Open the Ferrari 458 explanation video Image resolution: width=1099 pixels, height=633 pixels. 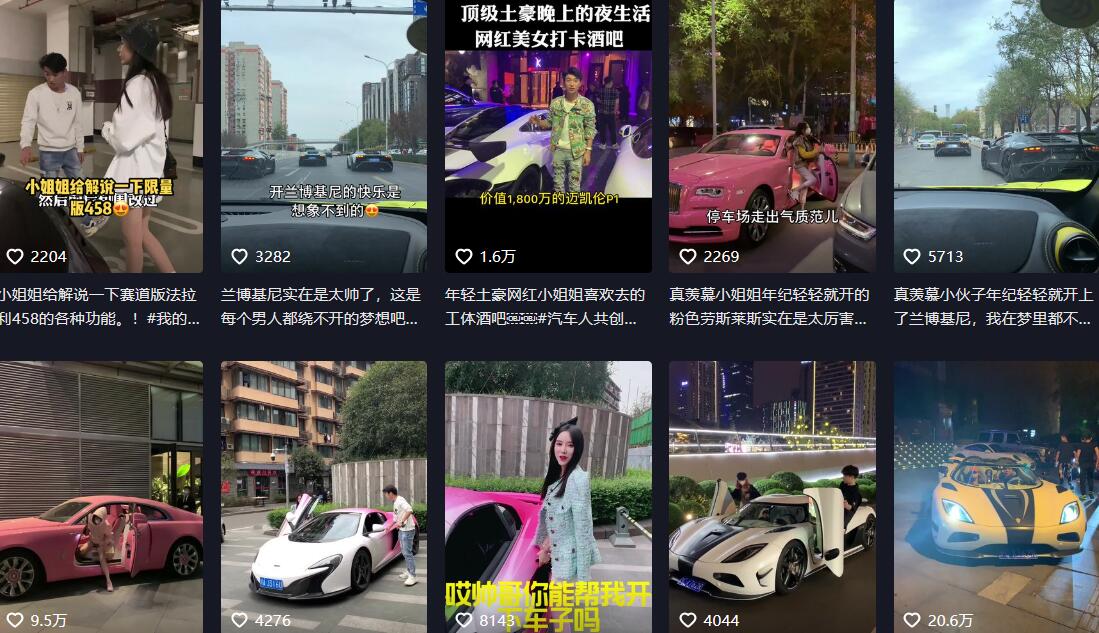(100, 130)
